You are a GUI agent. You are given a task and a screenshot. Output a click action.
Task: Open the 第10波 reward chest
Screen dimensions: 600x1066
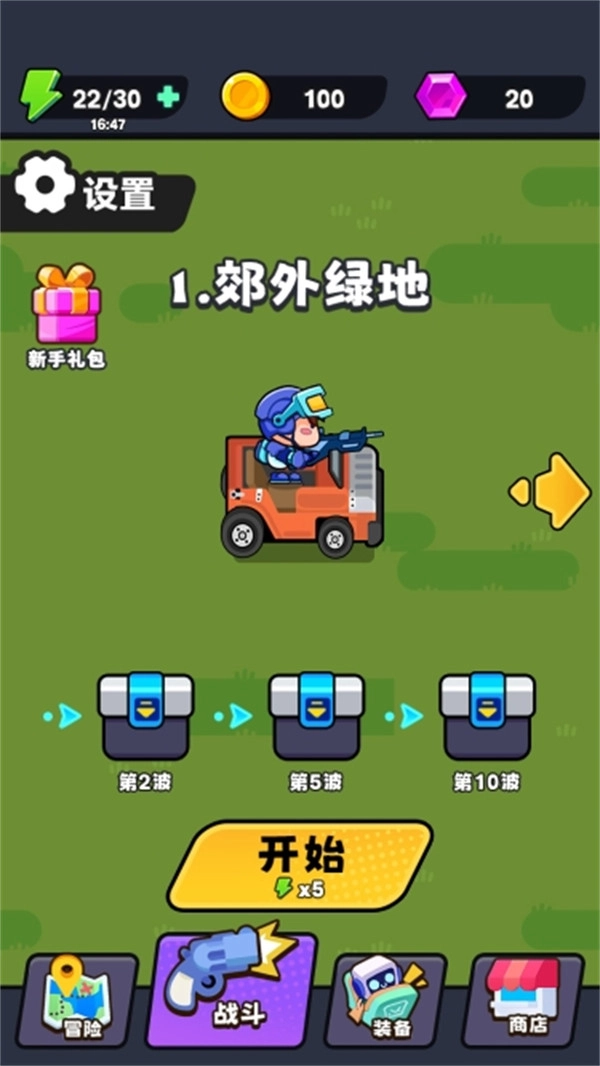(x=487, y=716)
